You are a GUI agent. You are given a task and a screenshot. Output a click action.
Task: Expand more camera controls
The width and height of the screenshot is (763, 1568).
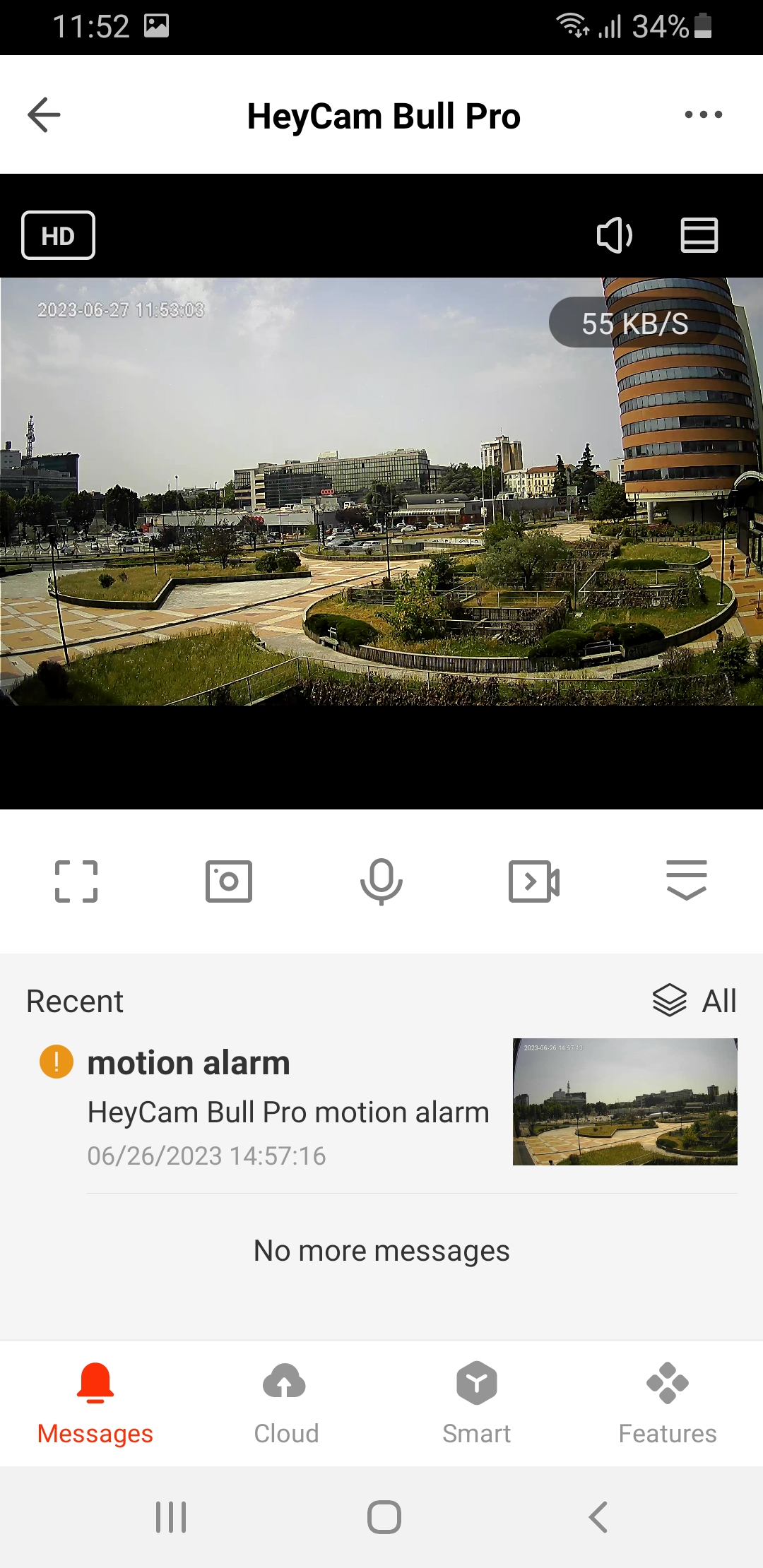click(686, 880)
